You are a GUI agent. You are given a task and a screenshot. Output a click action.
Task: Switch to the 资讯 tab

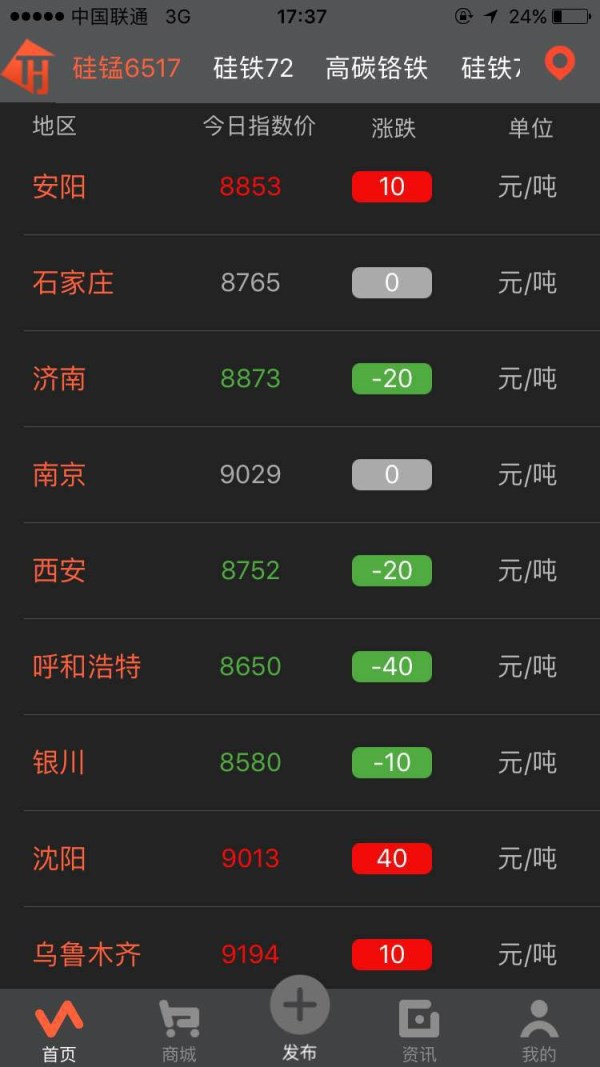(x=419, y=1030)
